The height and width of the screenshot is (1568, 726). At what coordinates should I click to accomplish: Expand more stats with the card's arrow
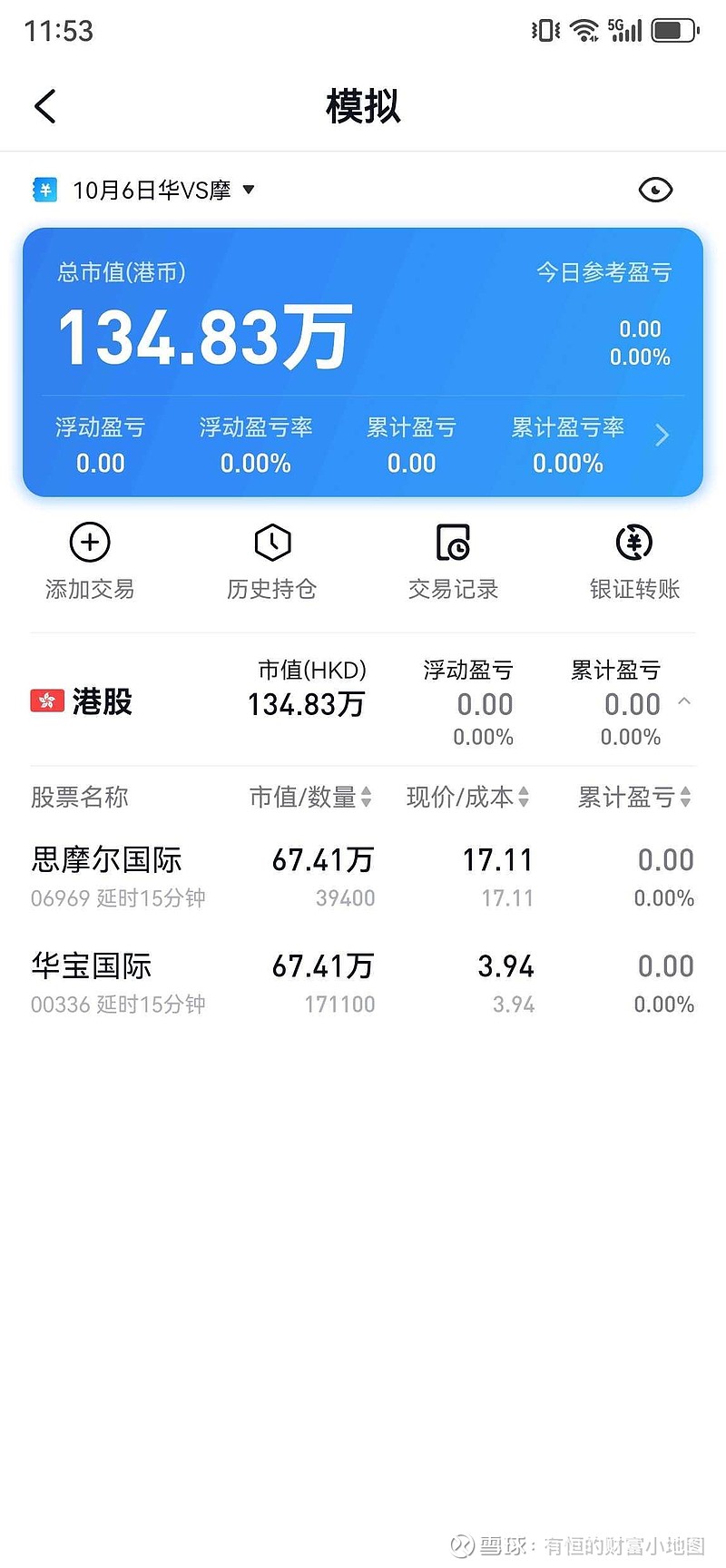pyautogui.click(x=662, y=436)
